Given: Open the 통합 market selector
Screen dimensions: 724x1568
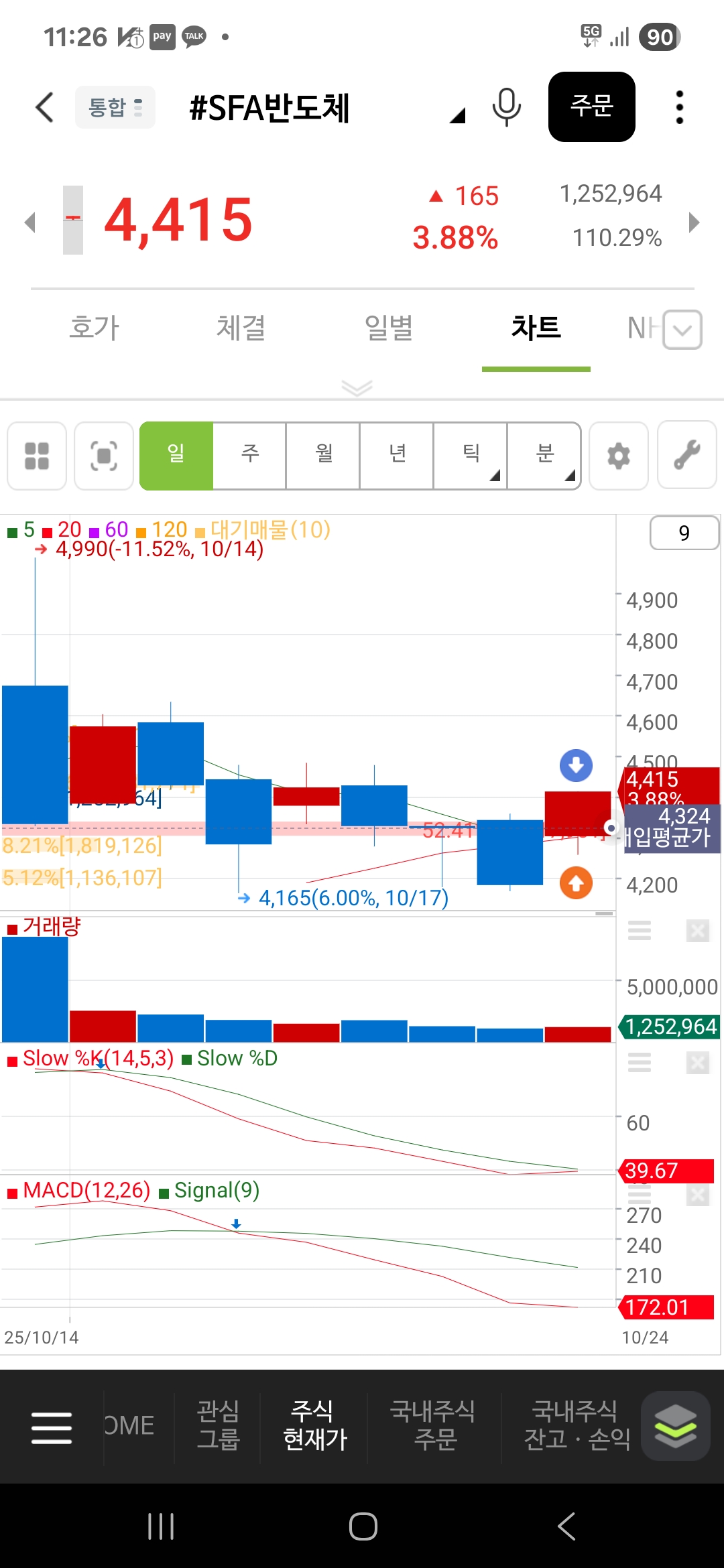Looking at the screenshot, I should (115, 107).
